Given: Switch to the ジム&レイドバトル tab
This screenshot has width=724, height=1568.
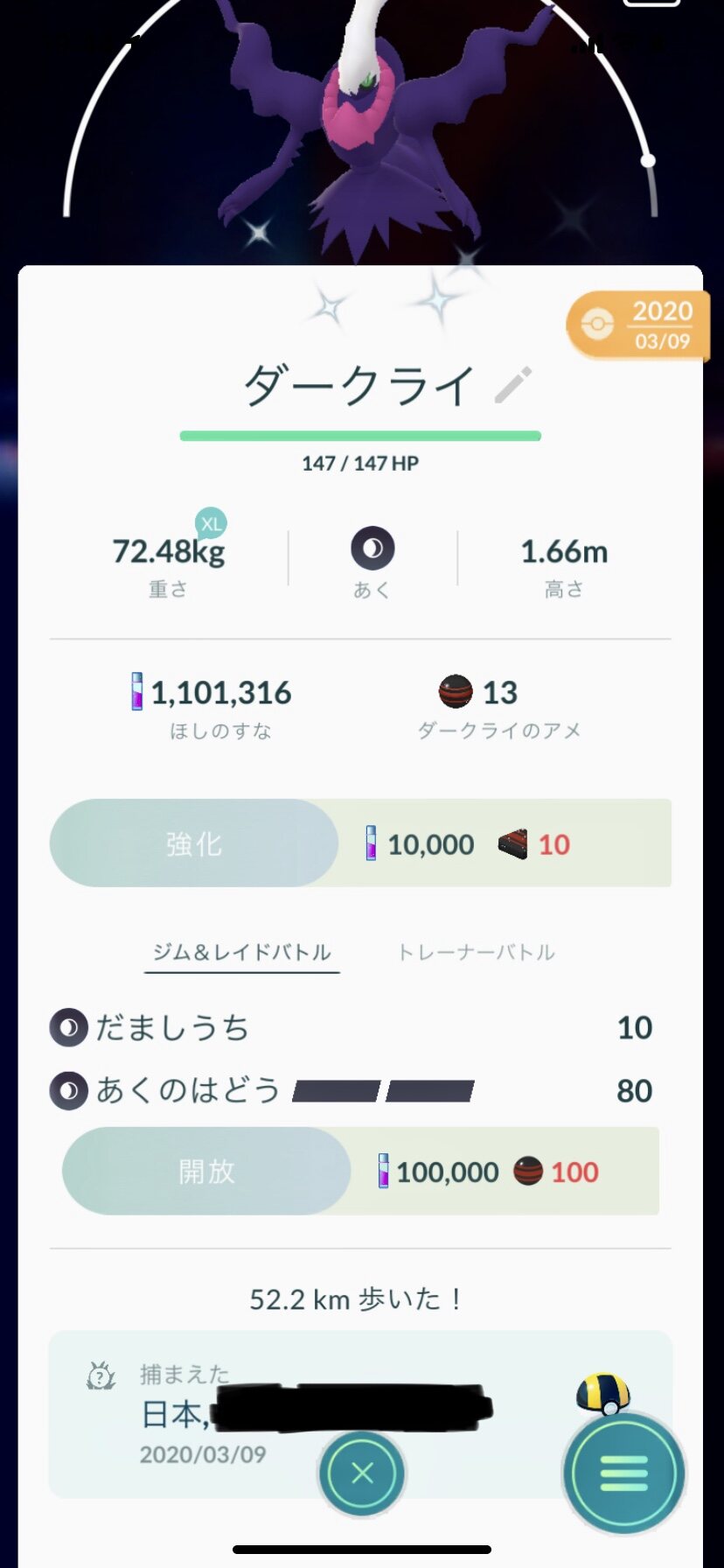Looking at the screenshot, I should [241, 952].
